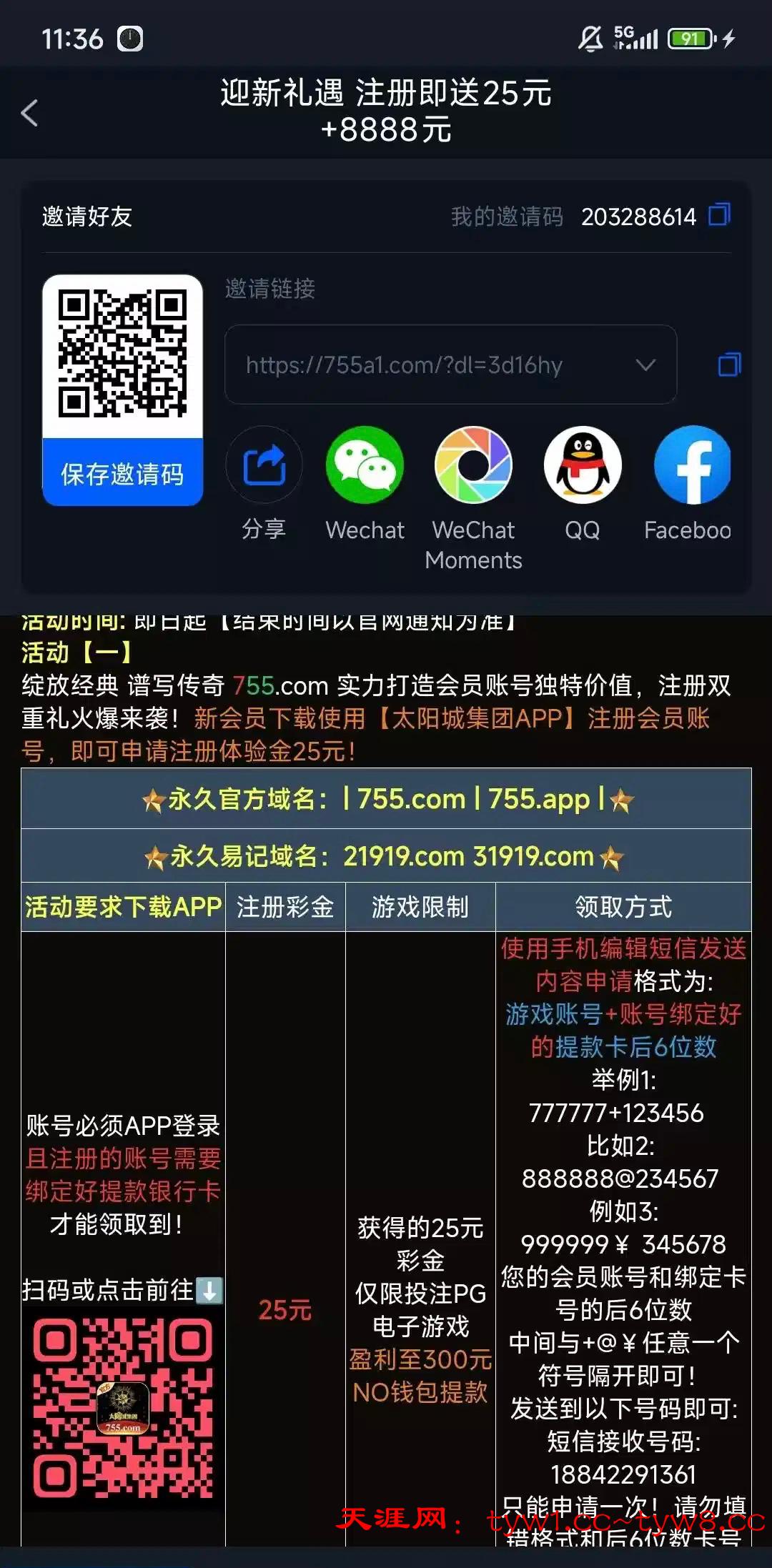Share invite via Facebook
This screenshot has width=772, height=1568.
[692, 465]
